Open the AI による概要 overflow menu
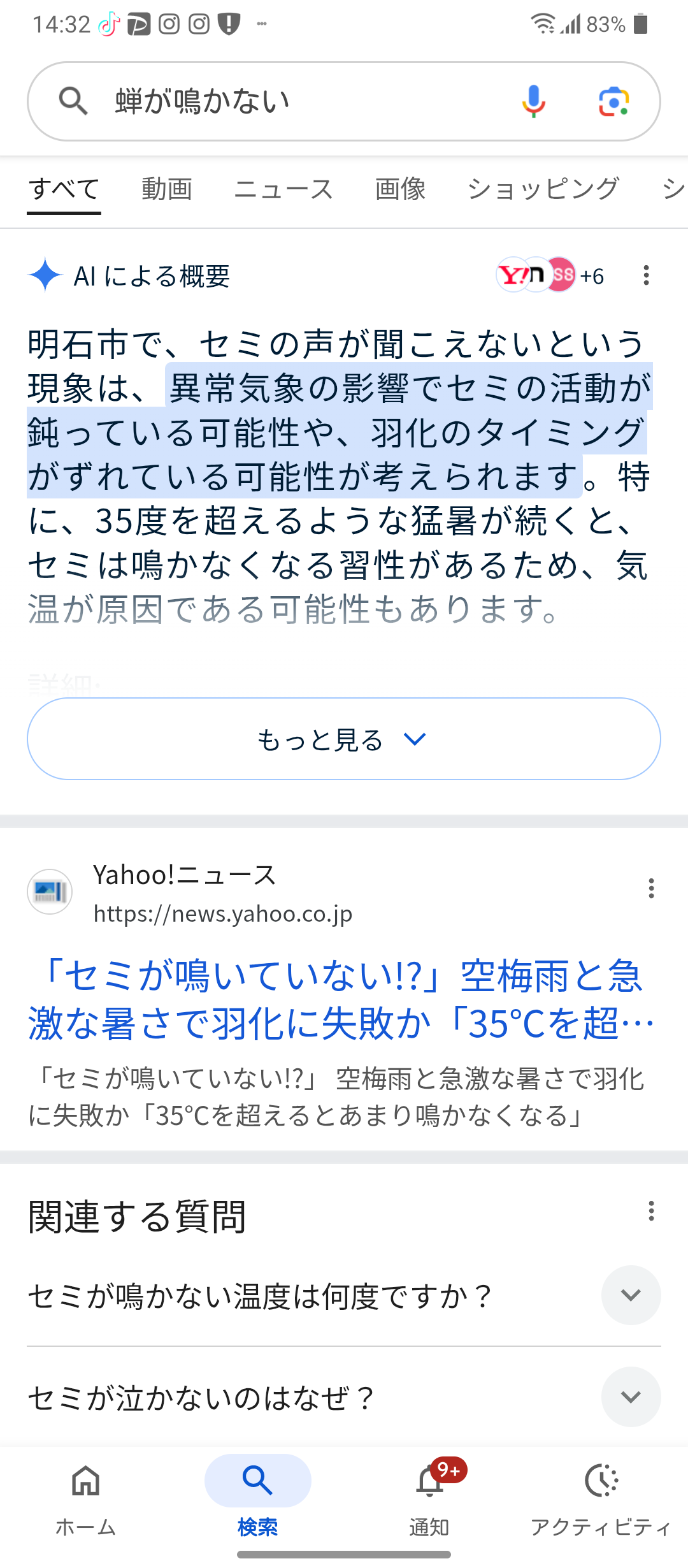This screenshot has height=1568, width=688. click(x=646, y=275)
